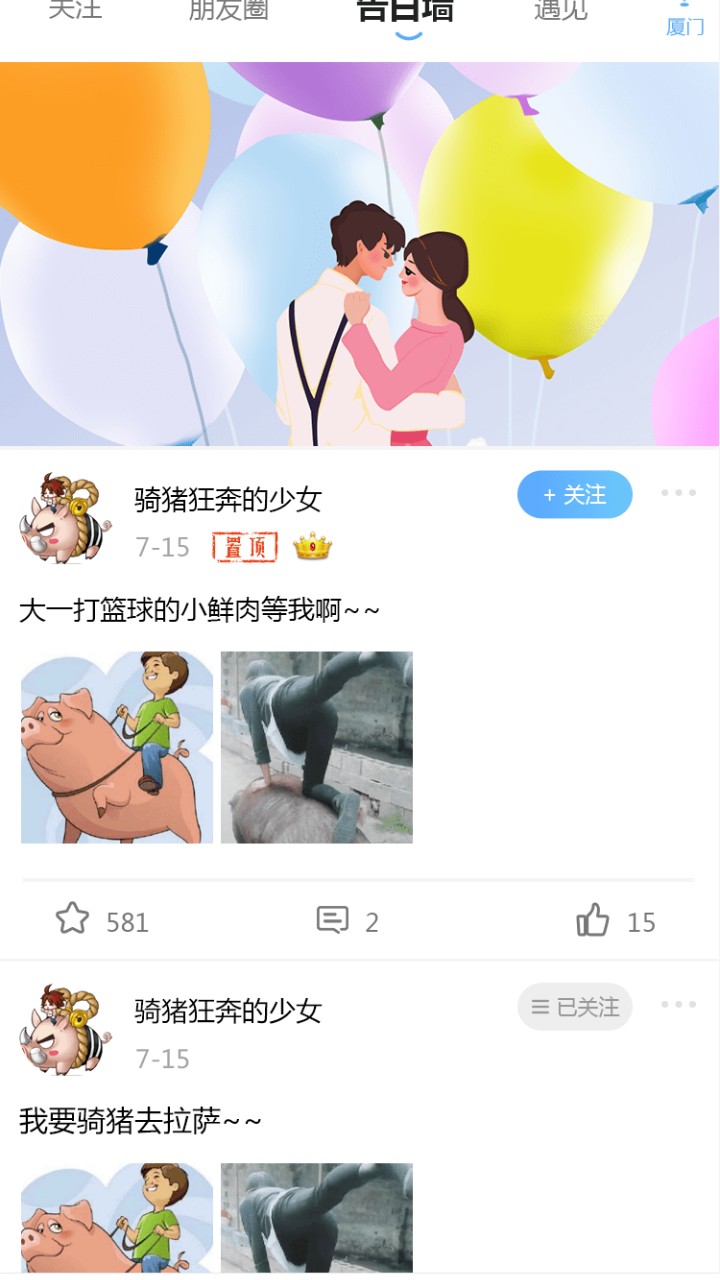Open overflow menu on the pinned post

point(678,493)
